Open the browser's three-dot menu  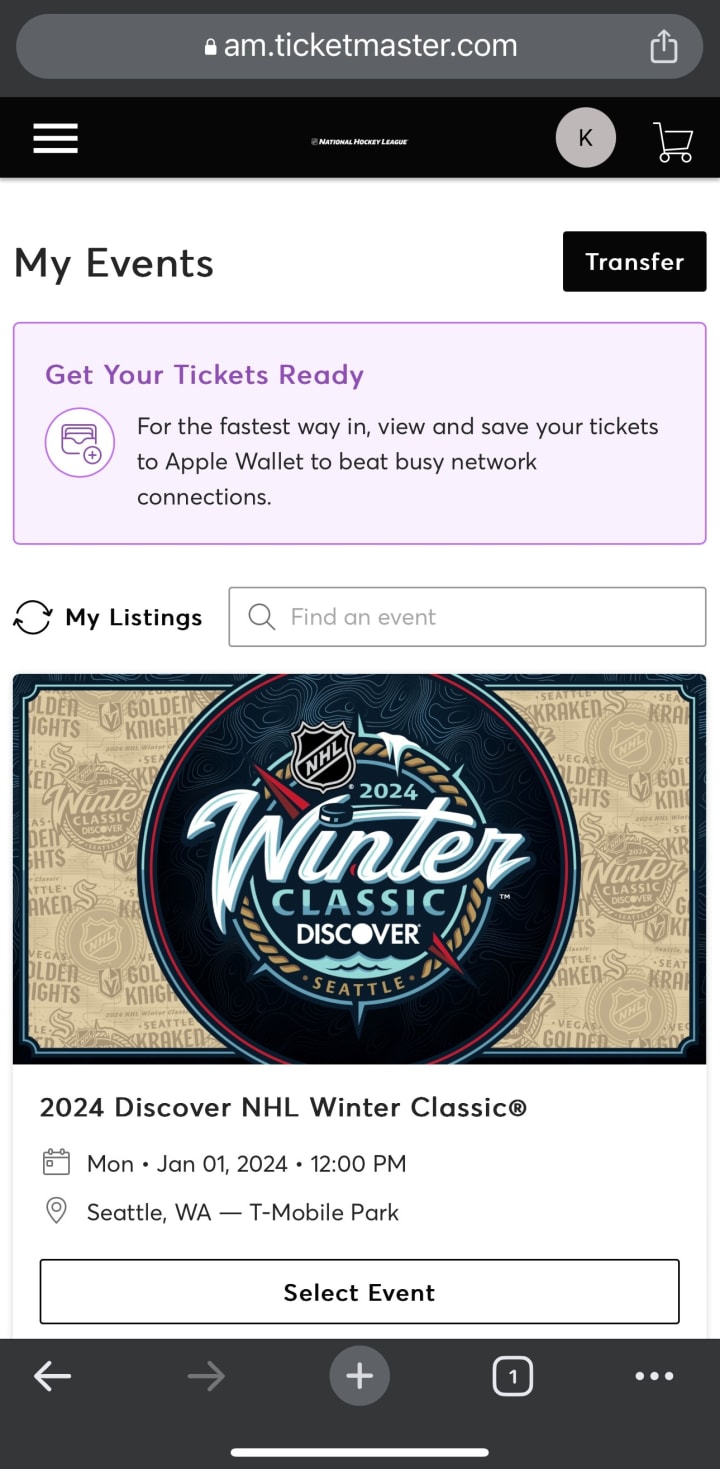click(654, 1376)
